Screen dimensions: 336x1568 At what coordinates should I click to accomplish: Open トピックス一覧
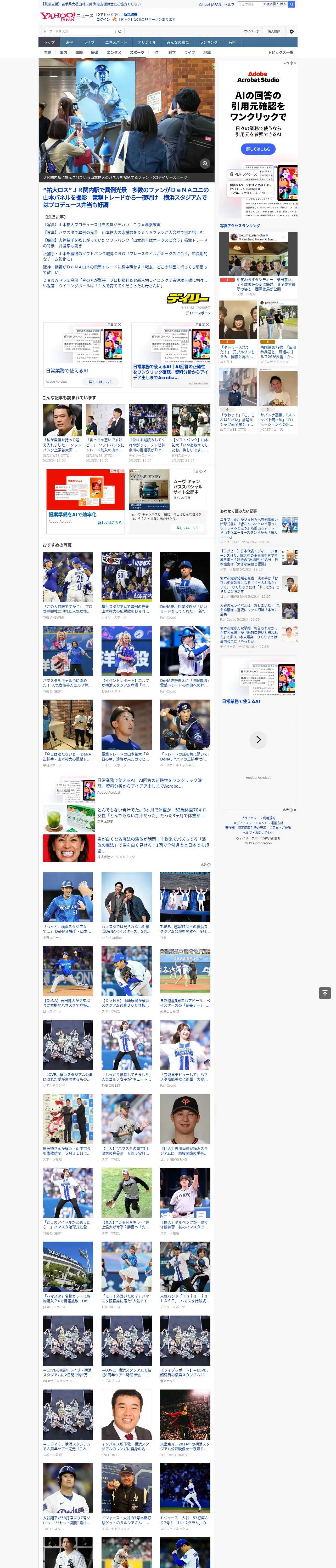[x=281, y=52]
